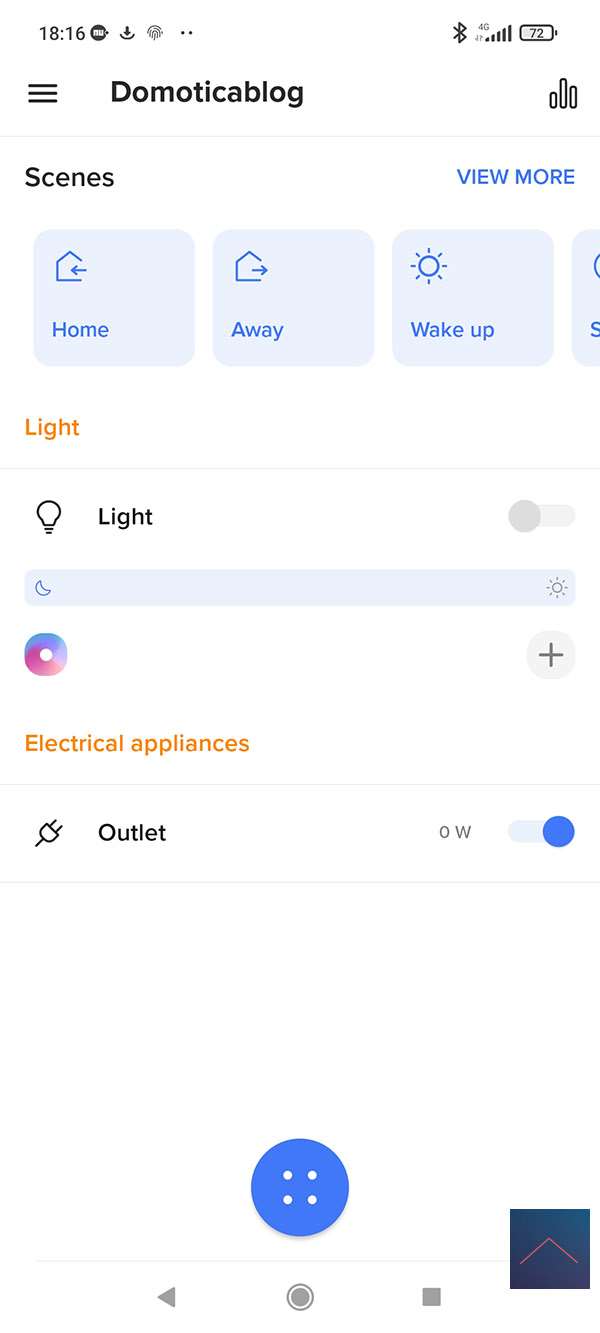Activate the Wake up scene
600x1333 pixels.
(472, 298)
